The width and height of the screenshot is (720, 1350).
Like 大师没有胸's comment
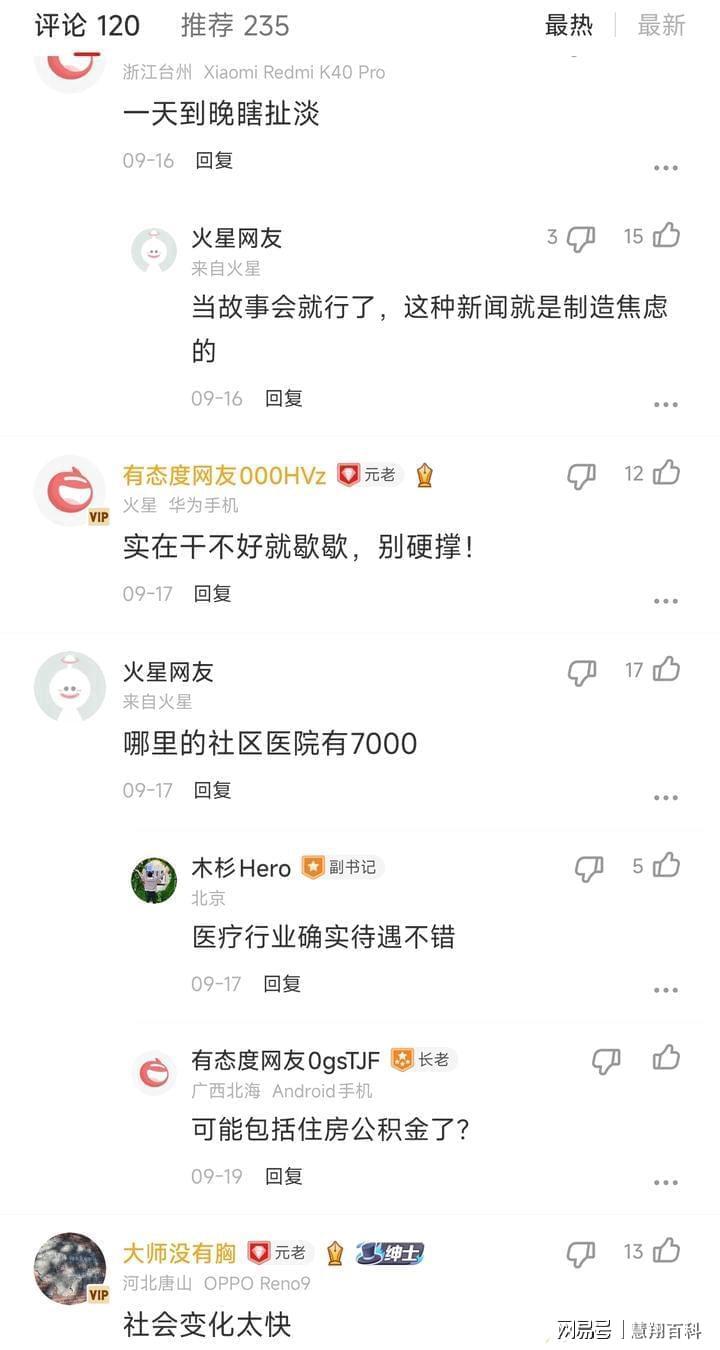(666, 1250)
